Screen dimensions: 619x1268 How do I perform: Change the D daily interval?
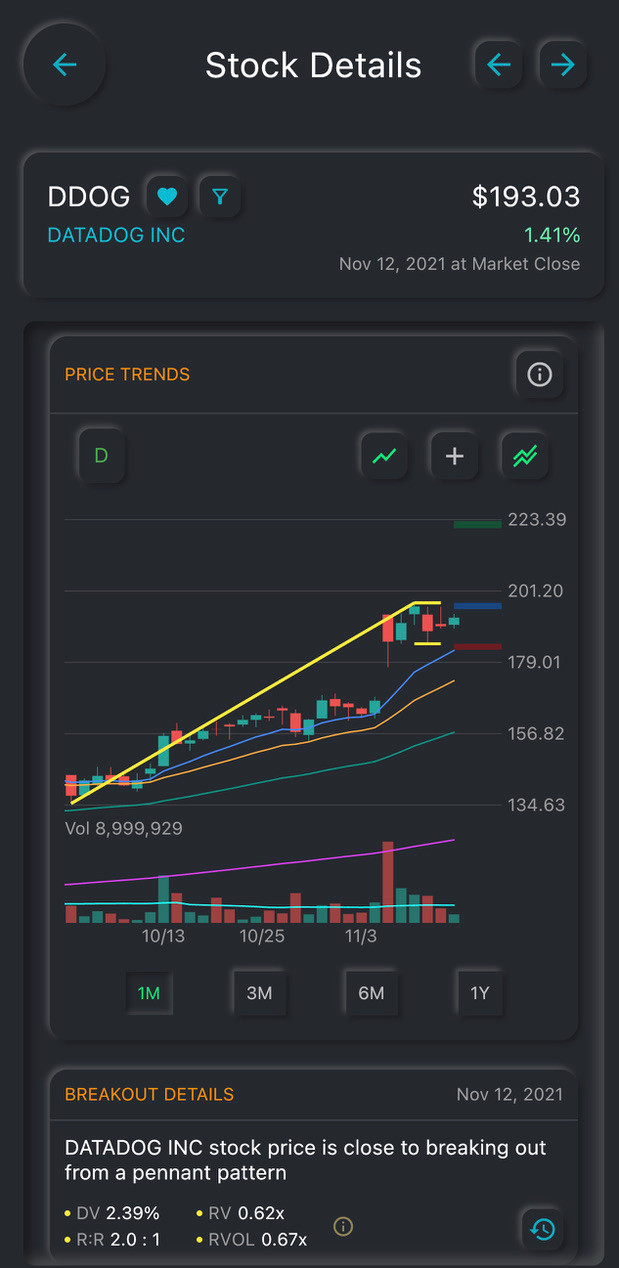101,456
